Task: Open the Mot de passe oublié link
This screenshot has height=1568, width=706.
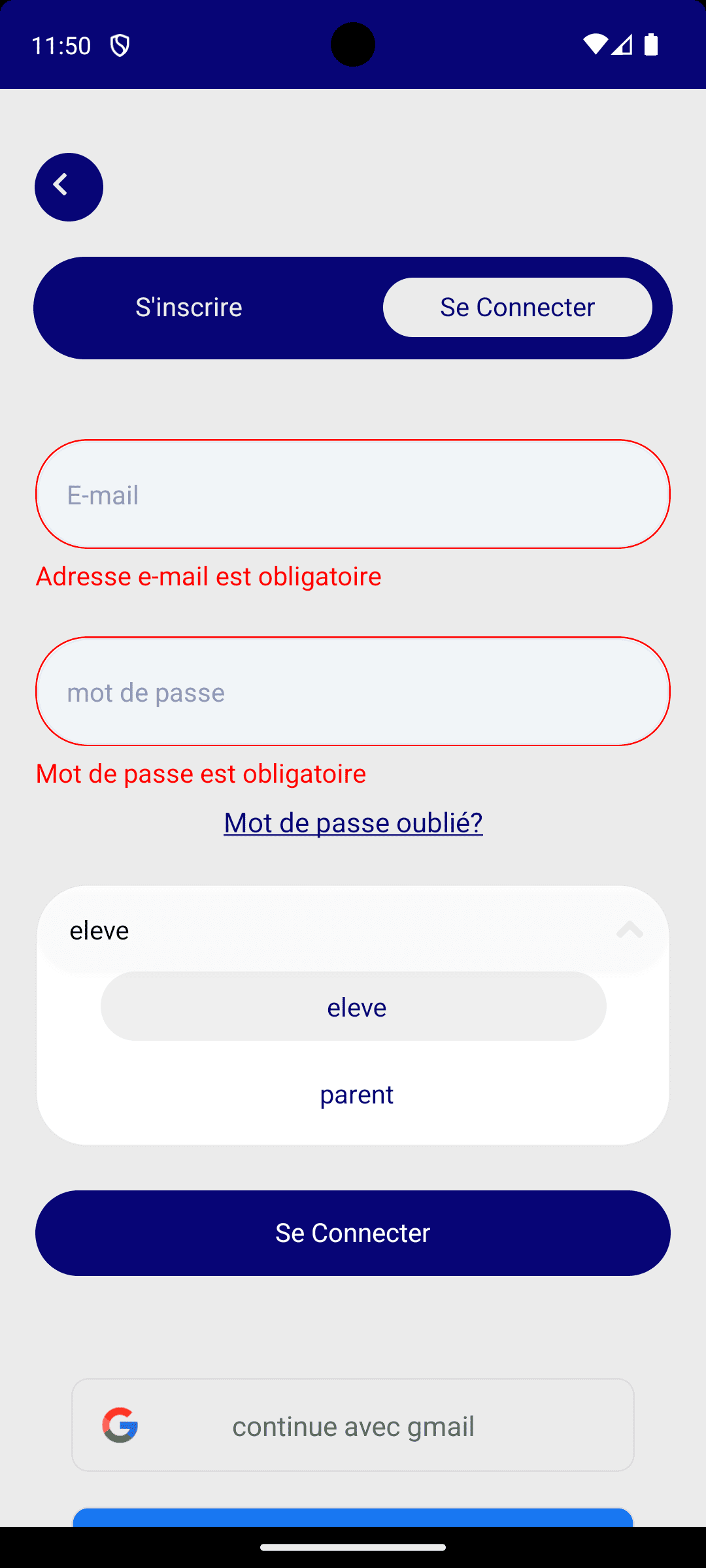Action: click(353, 823)
